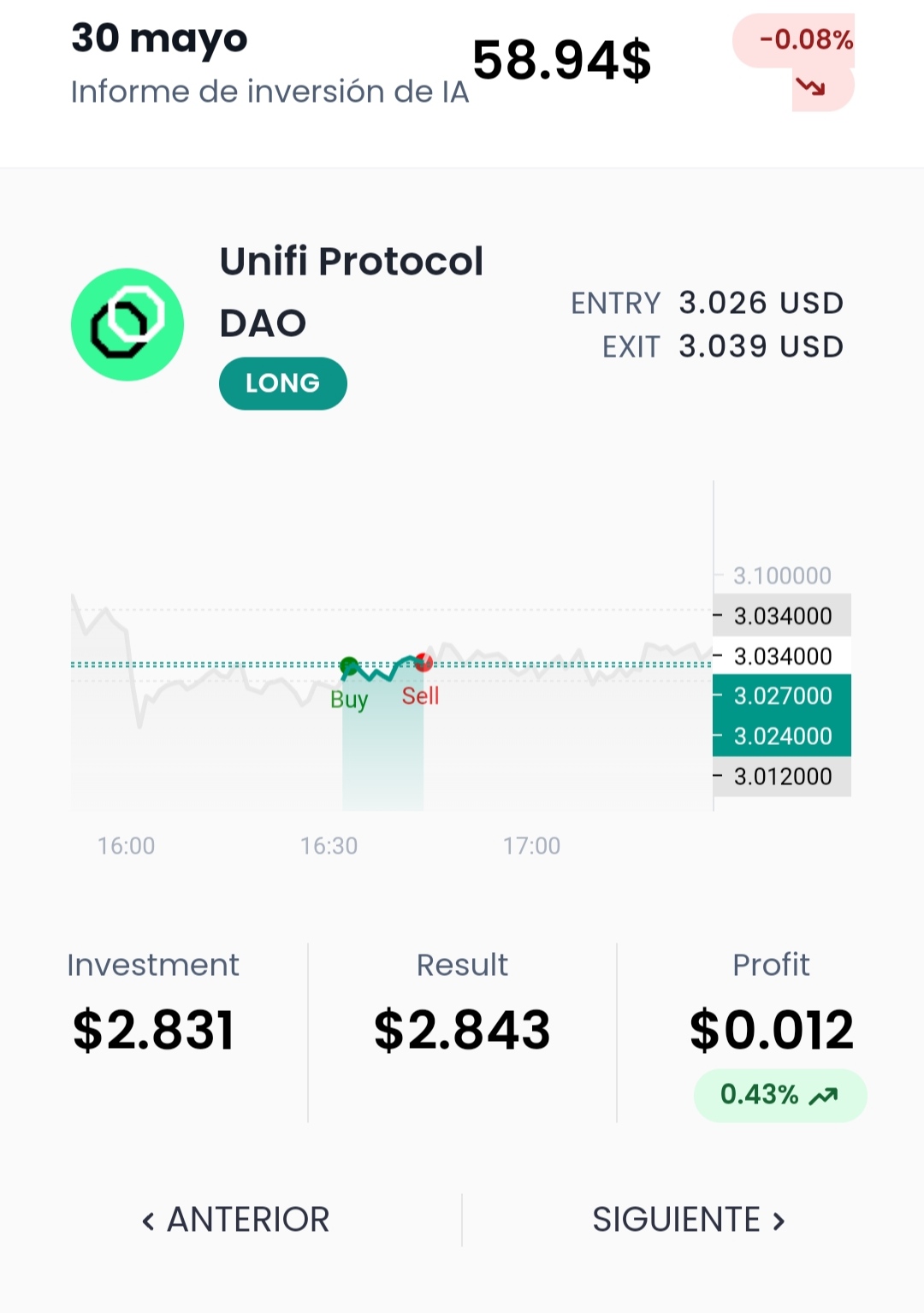Open the SIGUIENTE report
The width and height of the screenshot is (924, 1313).
click(689, 1220)
